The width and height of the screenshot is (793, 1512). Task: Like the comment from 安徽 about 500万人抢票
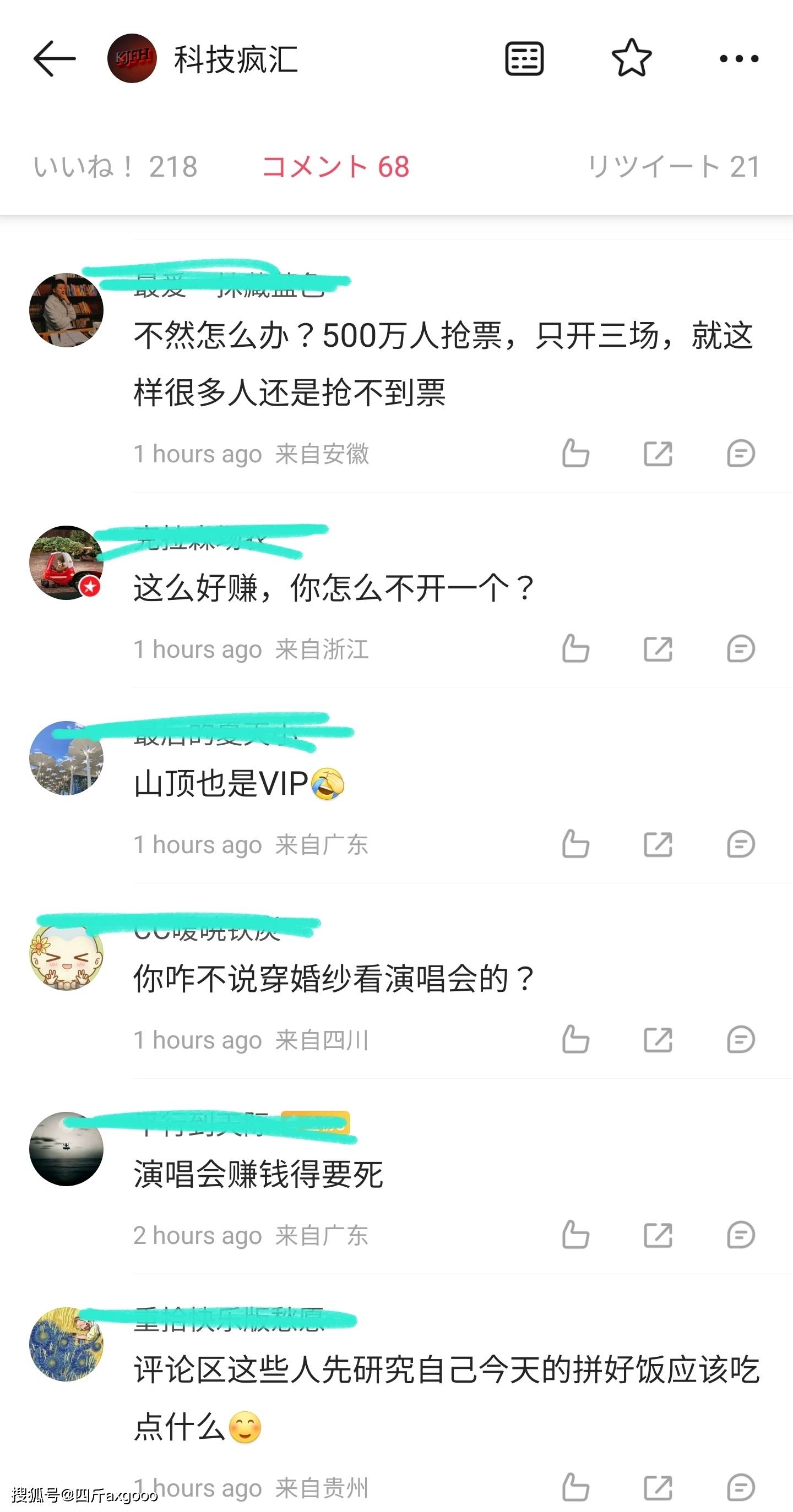coord(575,454)
